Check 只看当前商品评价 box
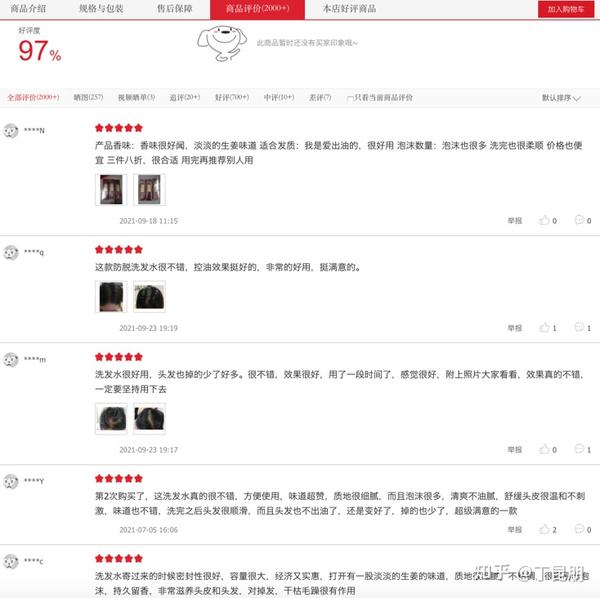 coord(349,98)
